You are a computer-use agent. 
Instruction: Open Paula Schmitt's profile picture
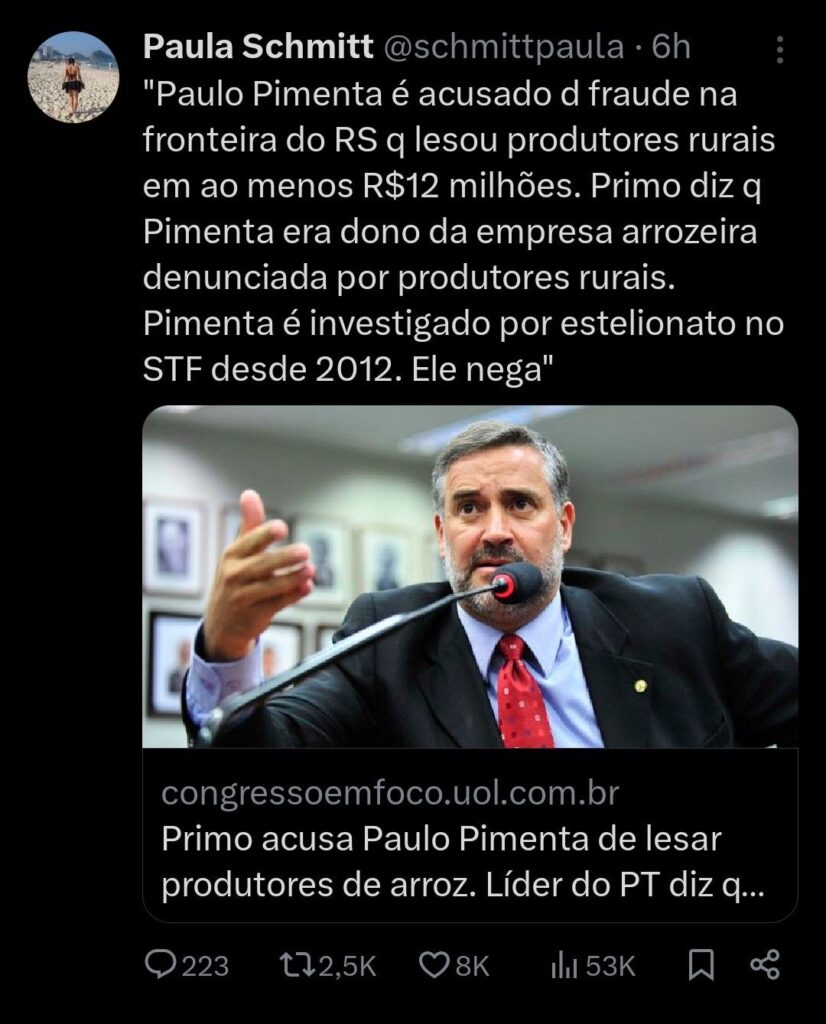coord(72,77)
